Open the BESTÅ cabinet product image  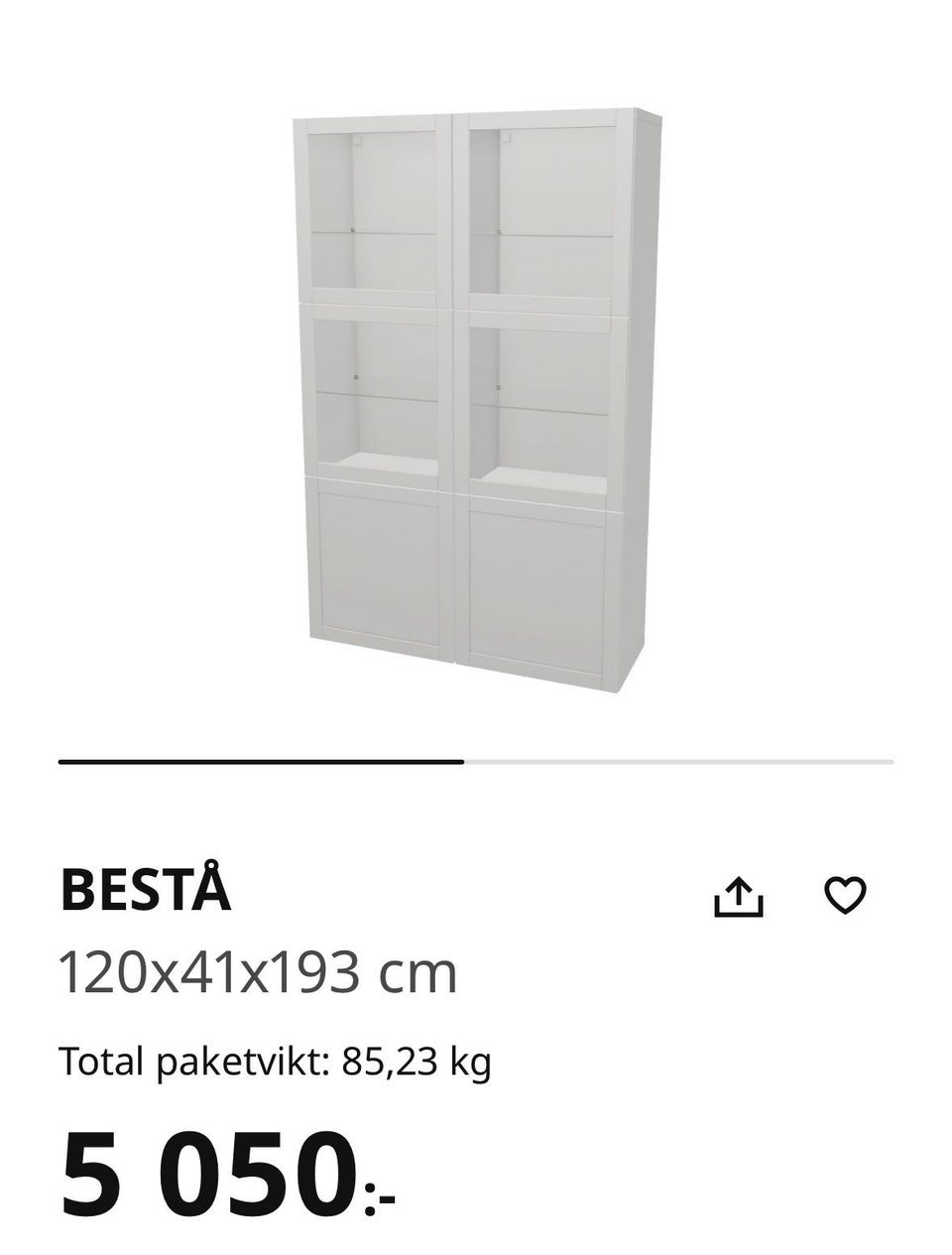click(474, 397)
